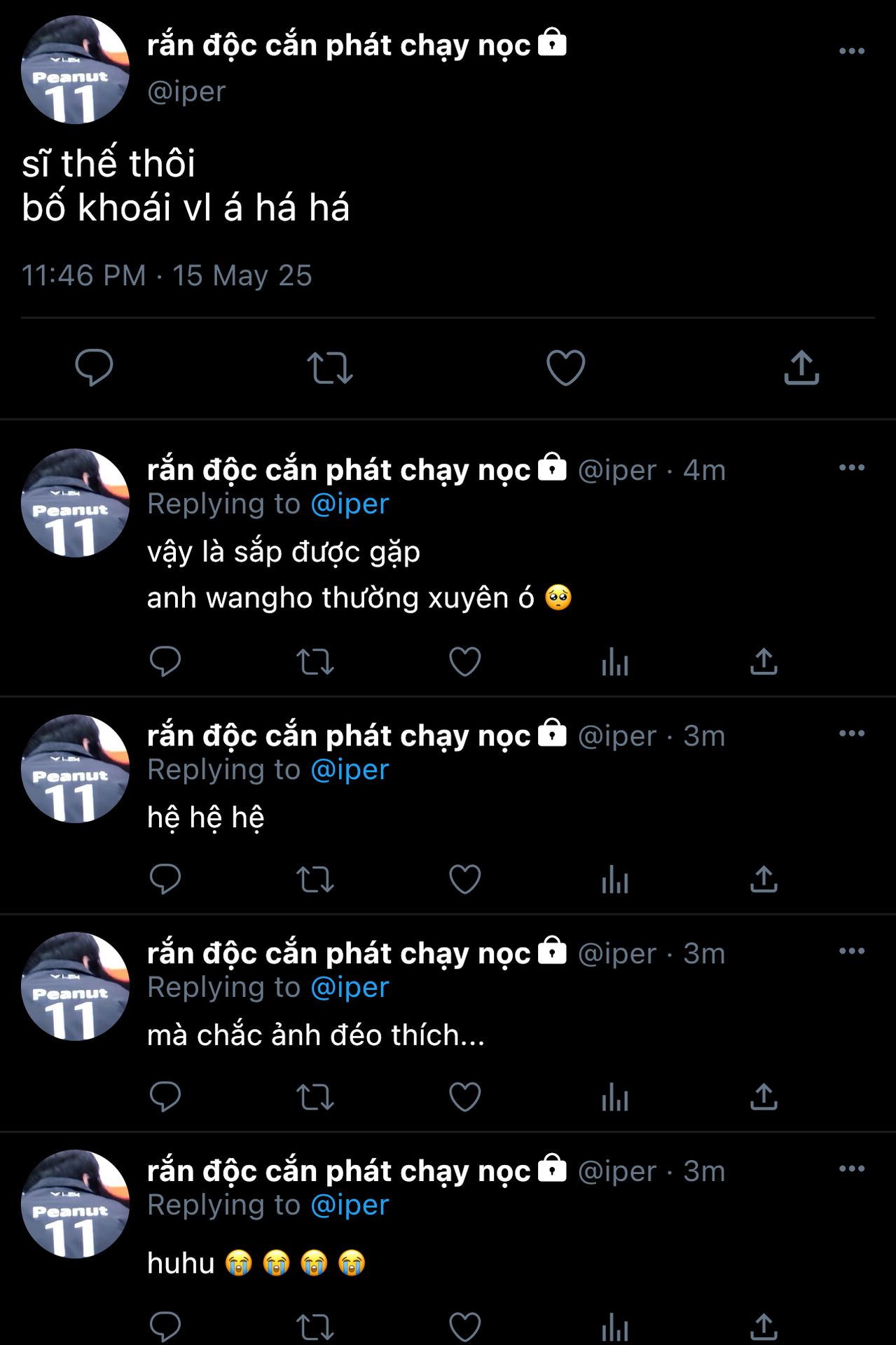Screen dimensions: 896x1345
Task: Reply to the "hệ hệ hệ" tweet
Action: pyautogui.click(x=165, y=879)
